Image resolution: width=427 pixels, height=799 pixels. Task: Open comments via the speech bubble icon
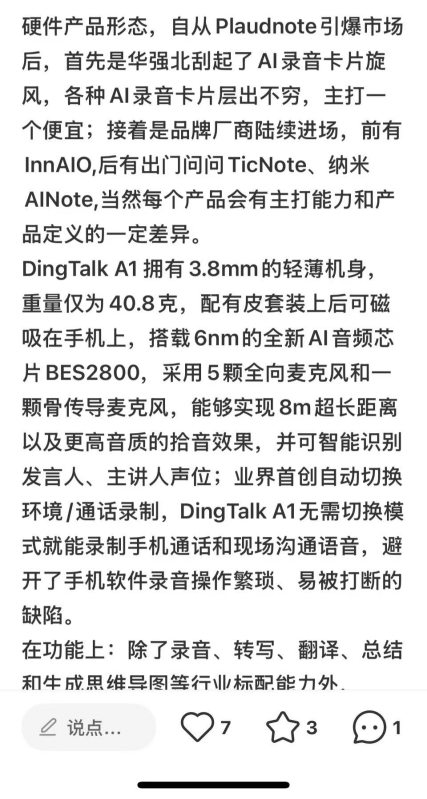tap(369, 728)
